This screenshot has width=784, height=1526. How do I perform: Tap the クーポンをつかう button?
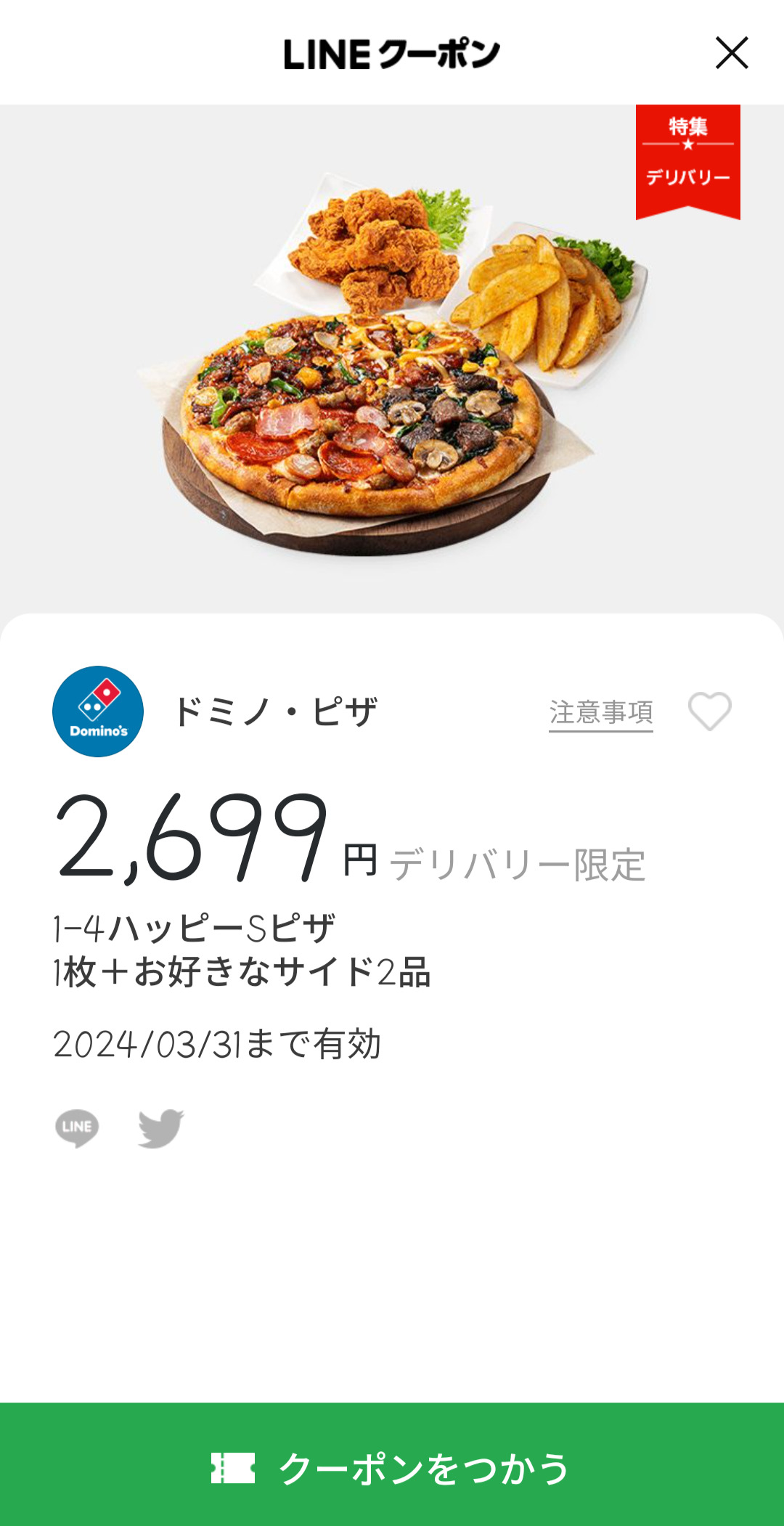(392, 1467)
